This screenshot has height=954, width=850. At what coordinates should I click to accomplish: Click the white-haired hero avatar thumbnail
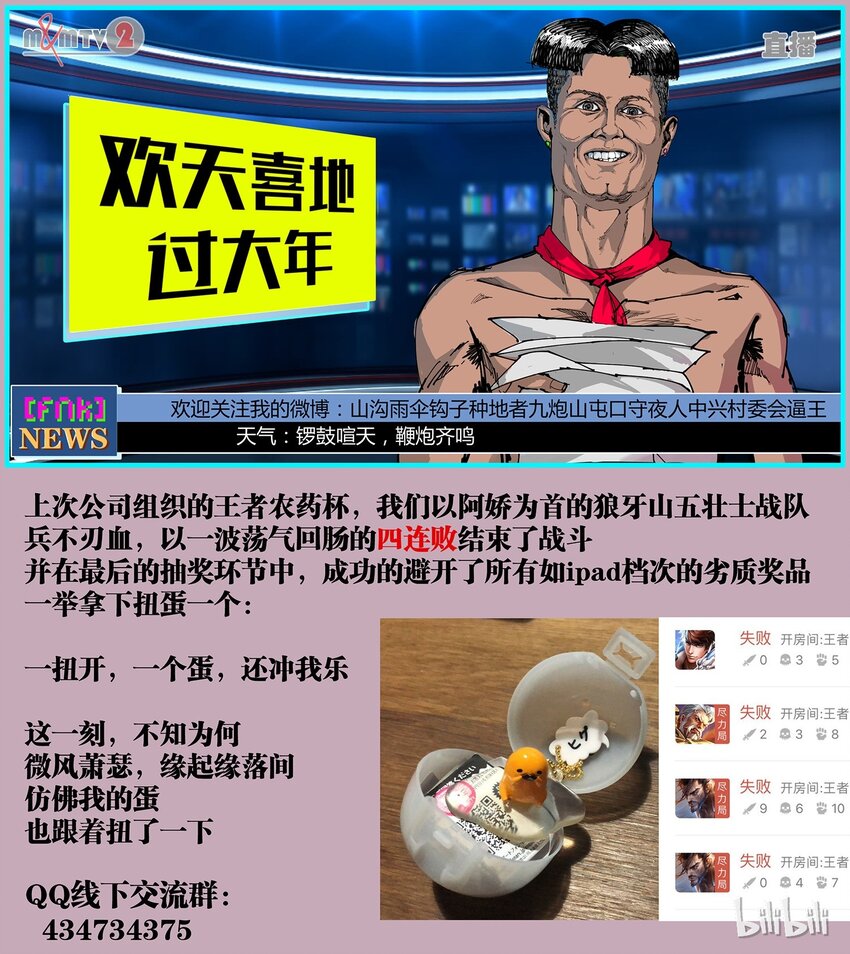pos(693,722)
